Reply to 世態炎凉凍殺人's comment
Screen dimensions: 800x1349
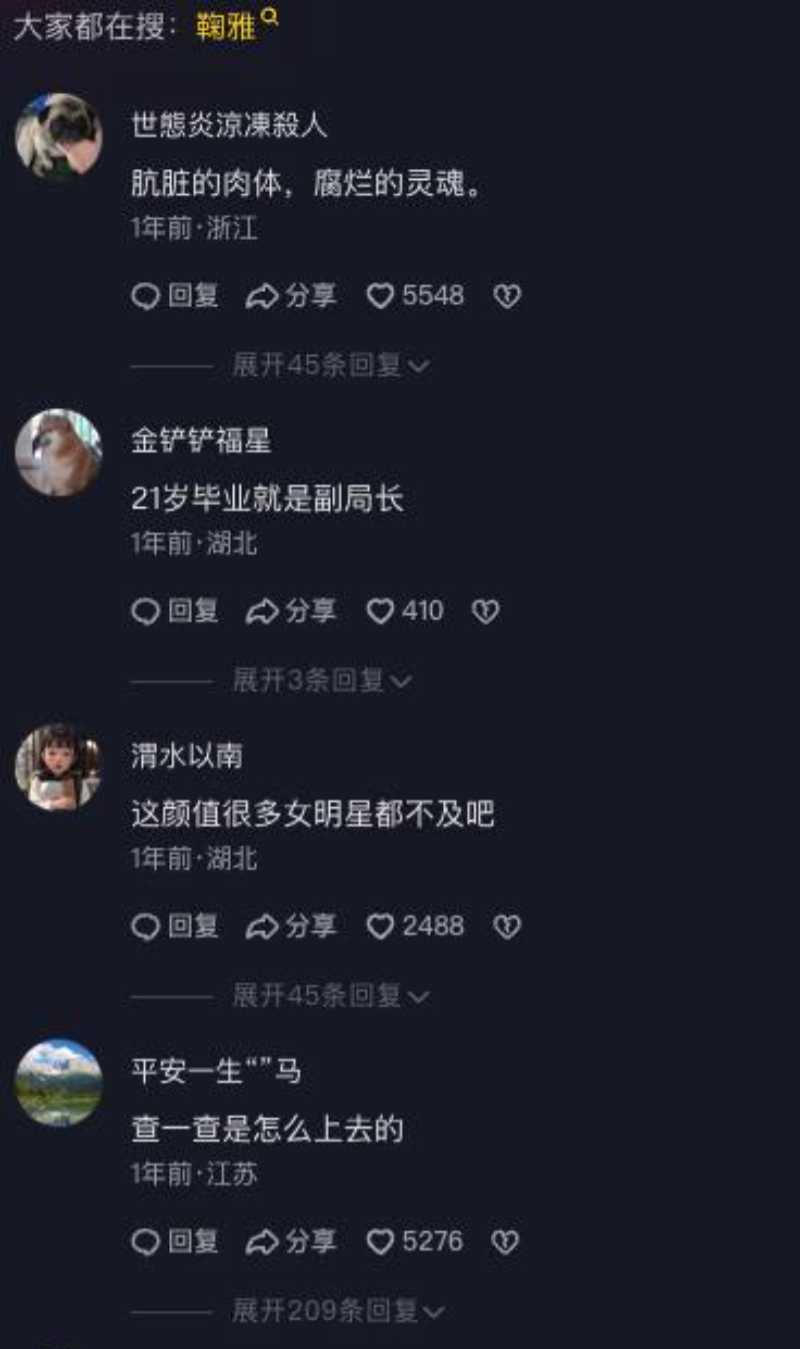coord(175,296)
